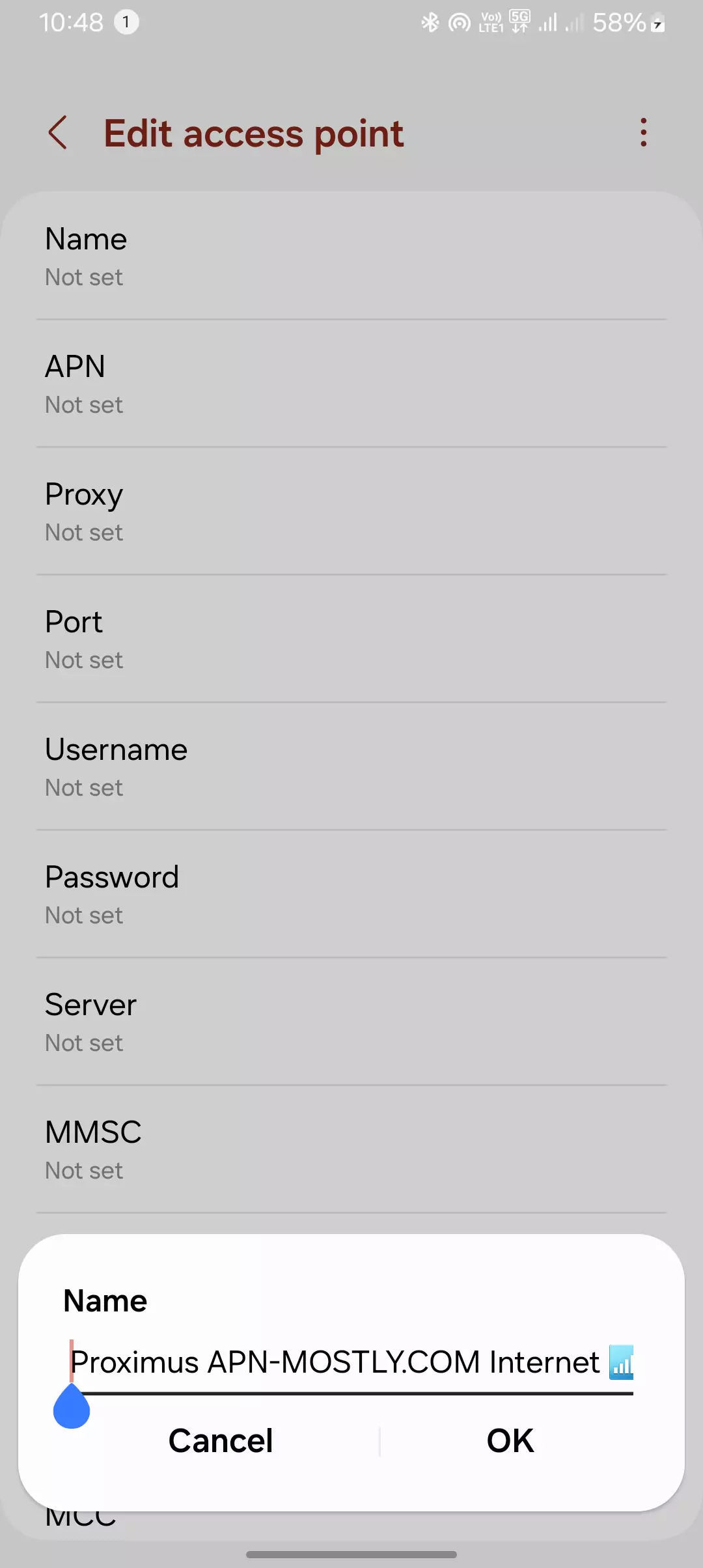Click inside the Name text input
This screenshot has width=703, height=1568.
pyautogui.click(x=351, y=1361)
